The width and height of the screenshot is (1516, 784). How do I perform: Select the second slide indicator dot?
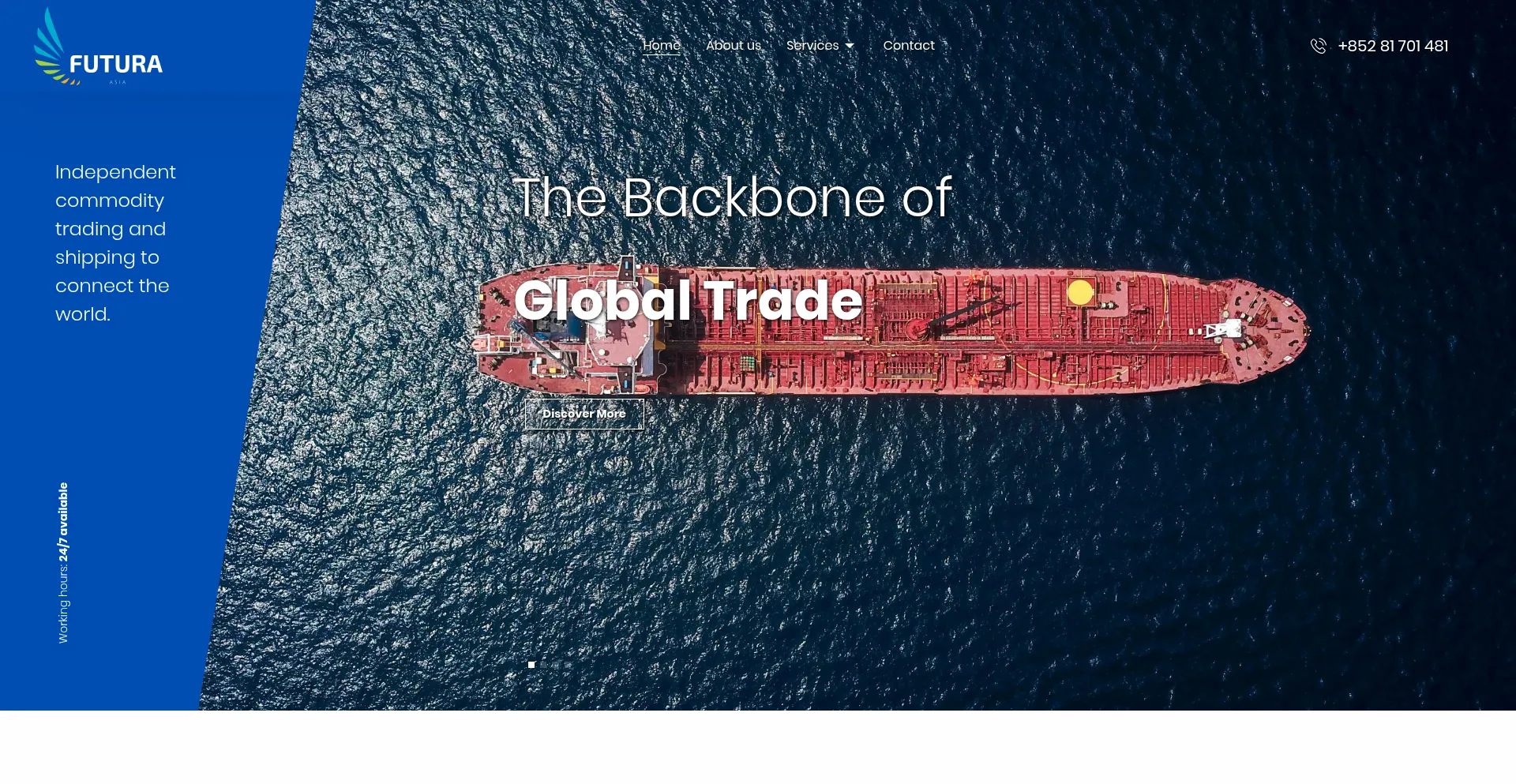544,665
